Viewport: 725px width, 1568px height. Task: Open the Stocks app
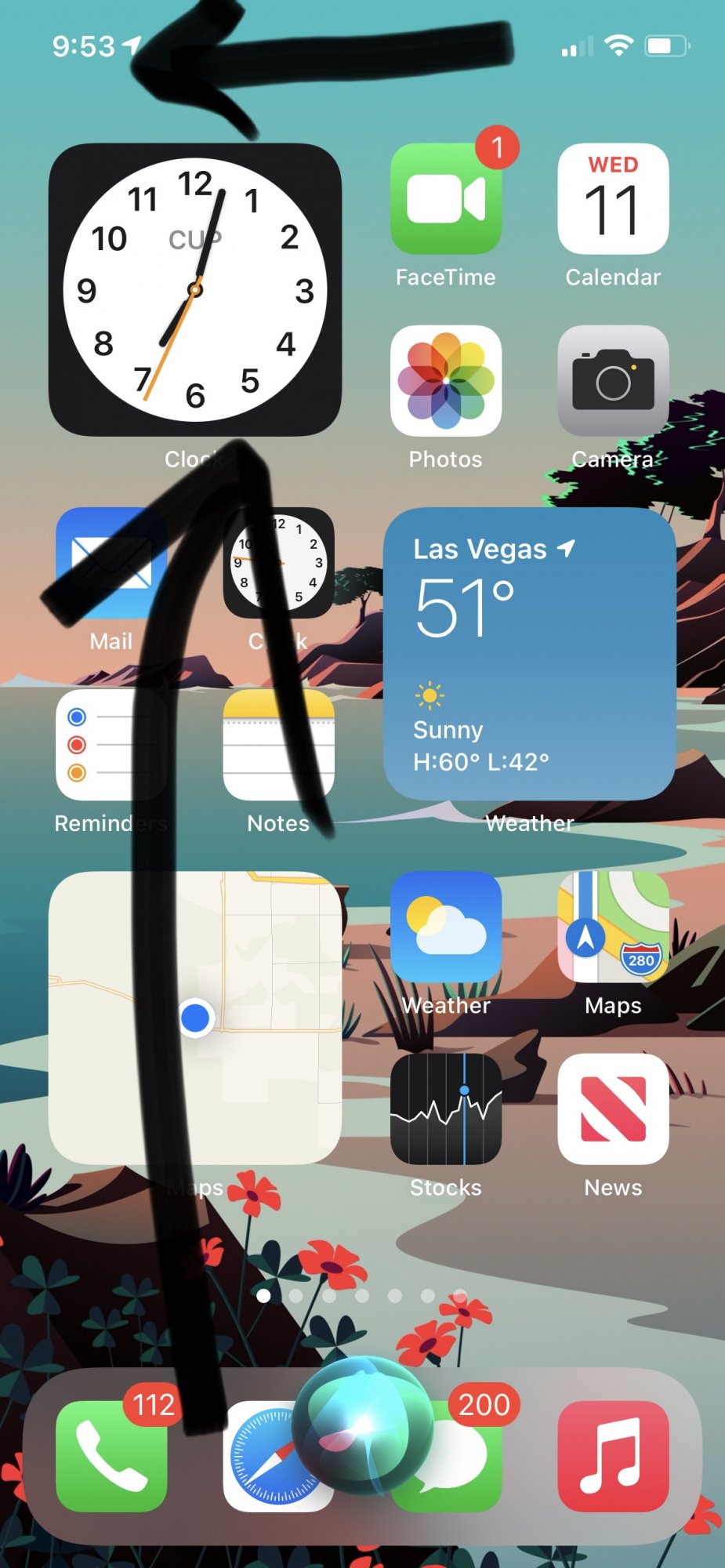[x=445, y=1109]
